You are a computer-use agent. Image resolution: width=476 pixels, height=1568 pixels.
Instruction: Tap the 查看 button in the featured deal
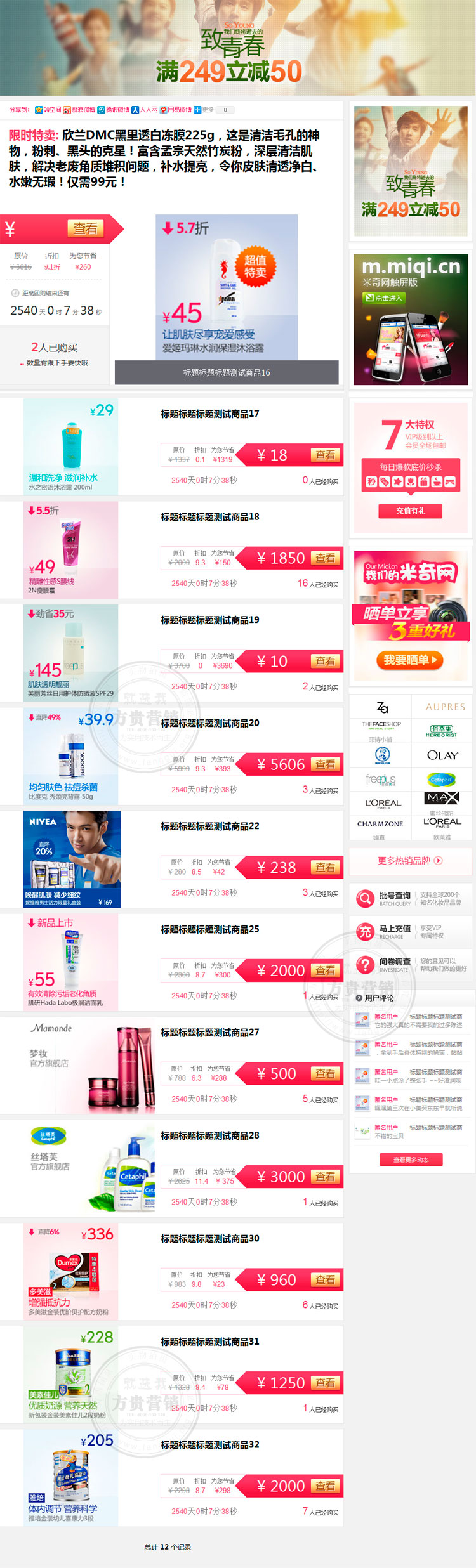click(x=85, y=228)
